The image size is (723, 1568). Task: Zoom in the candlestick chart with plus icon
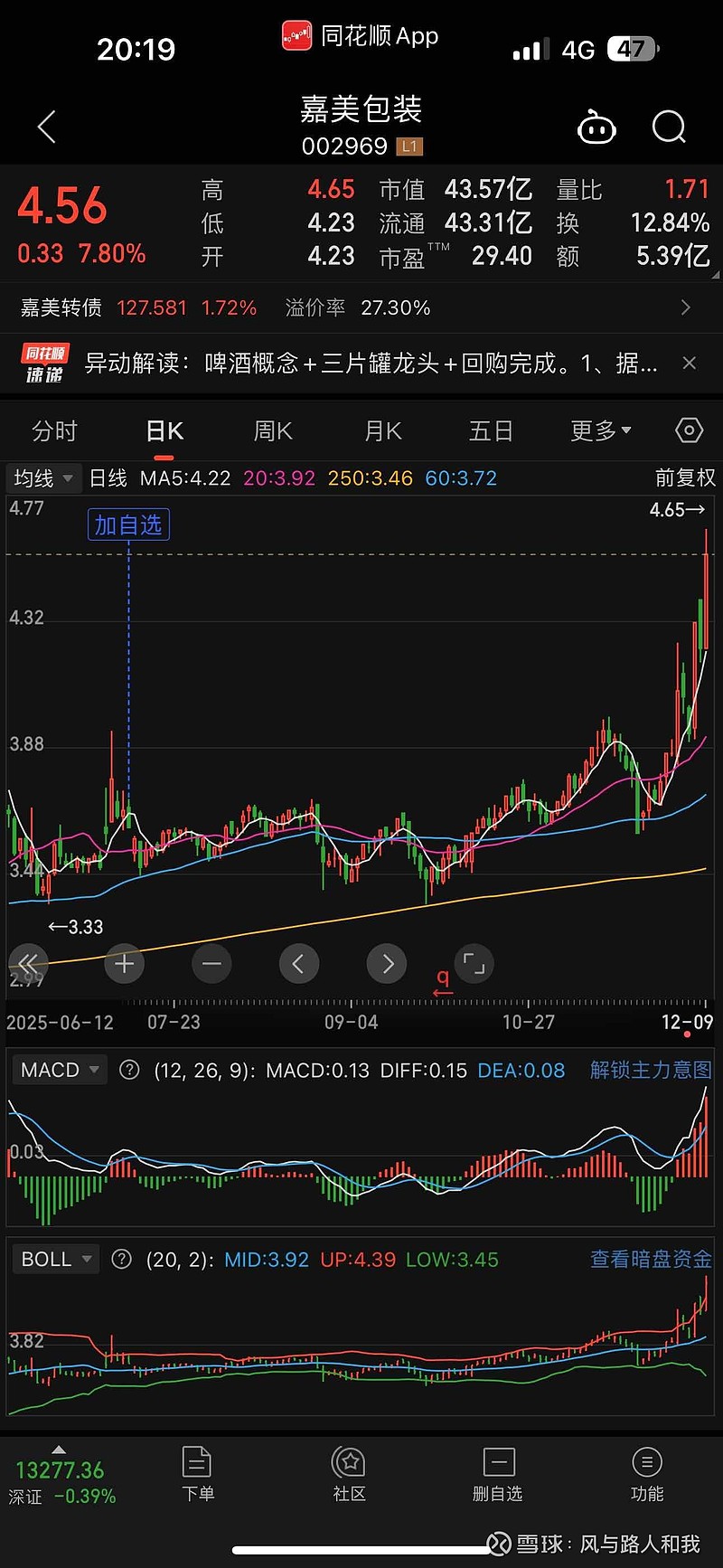[x=124, y=964]
